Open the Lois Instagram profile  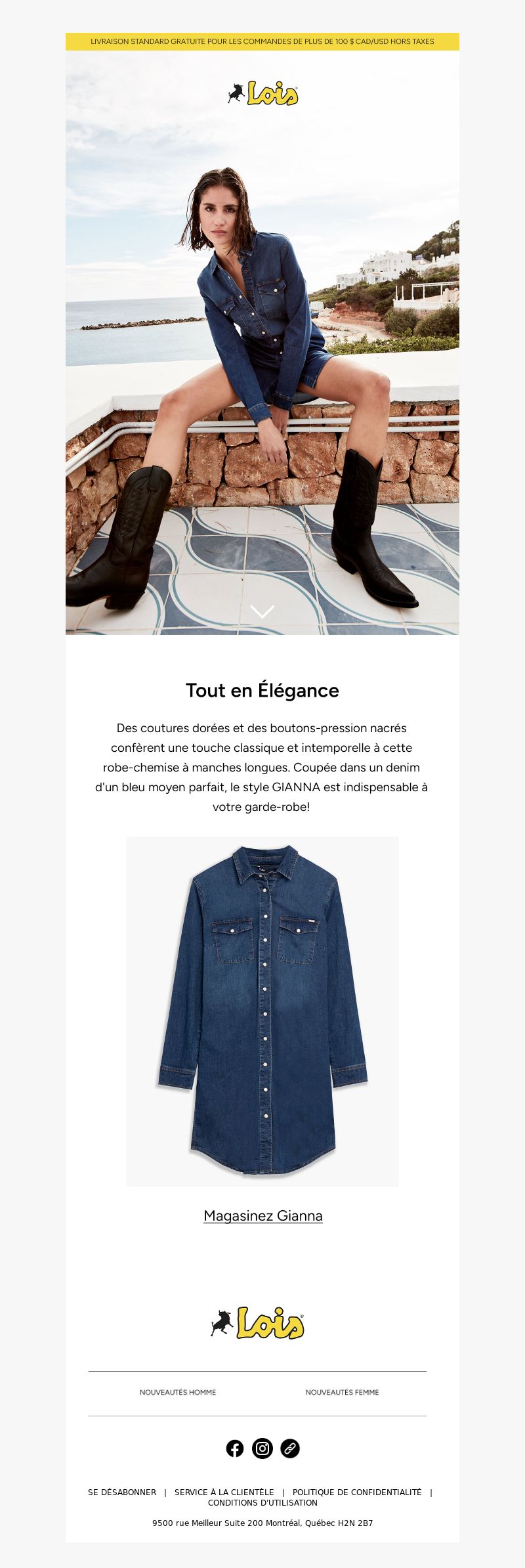tap(262, 1448)
